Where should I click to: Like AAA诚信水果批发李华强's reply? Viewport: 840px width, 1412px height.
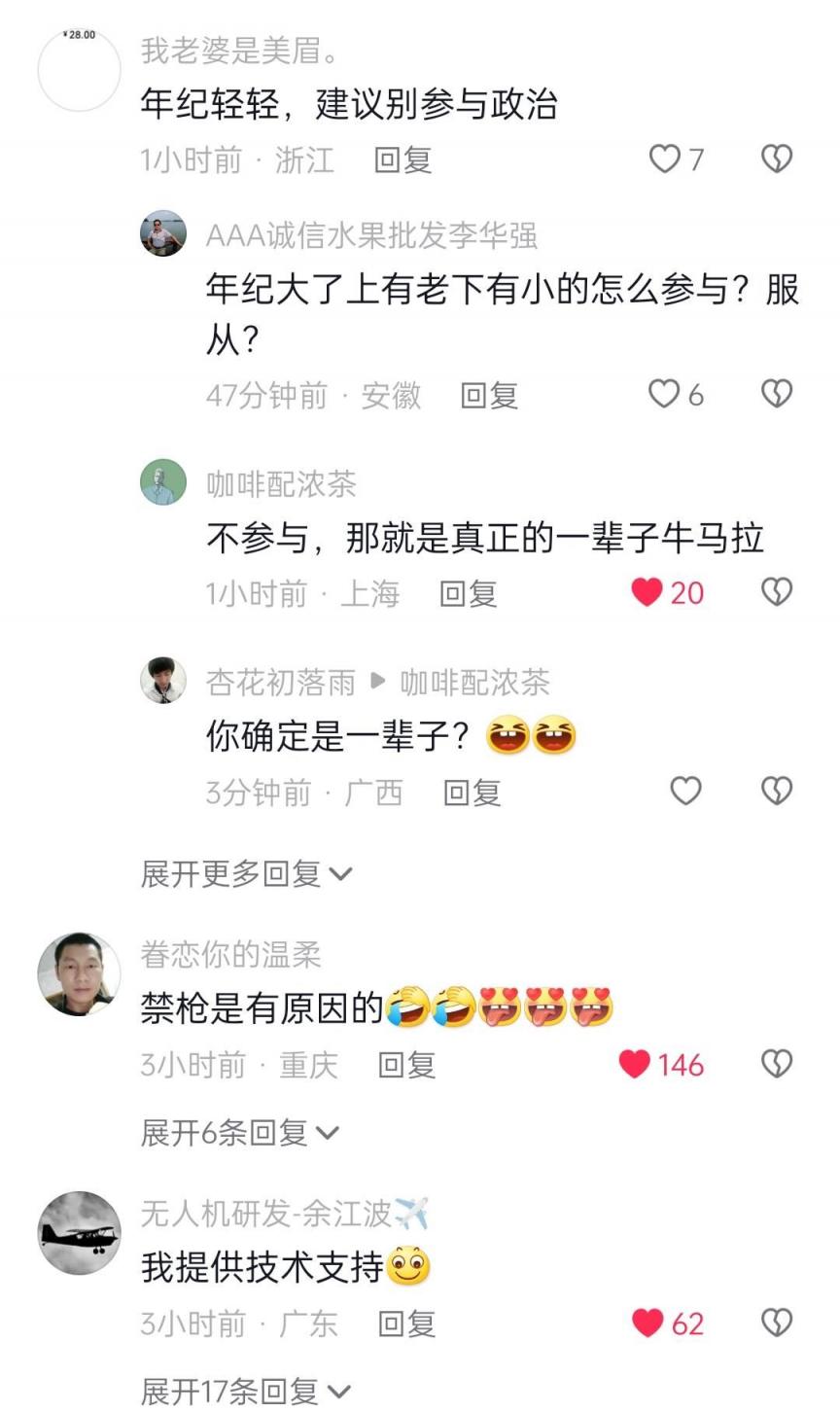[665, 395]
